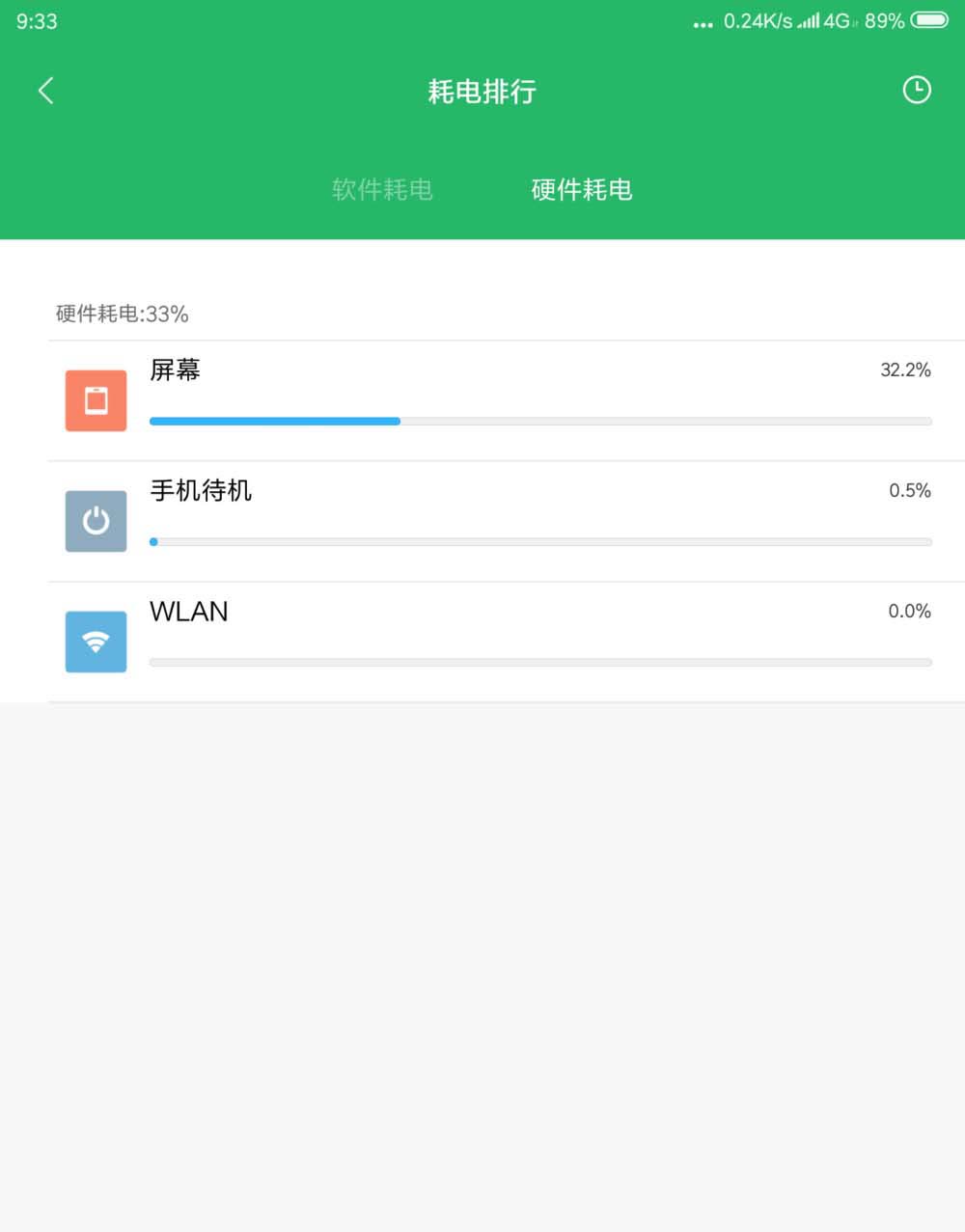View WLAN power usage details
The height and width of the screenshot is (1232, 965).
click(502, 642)
